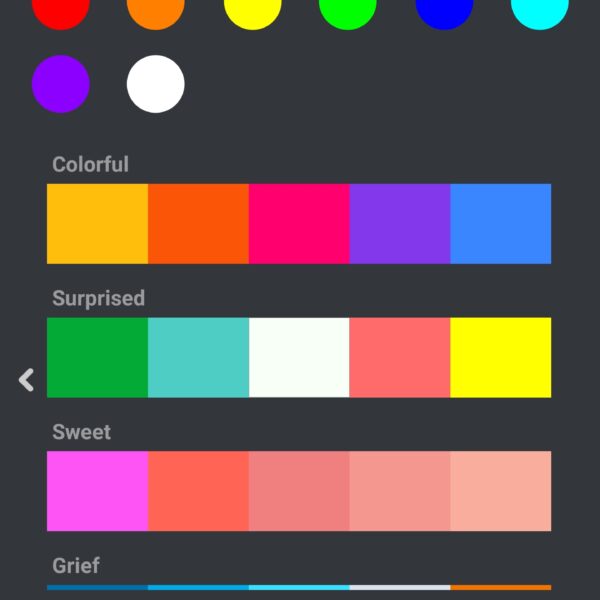600x600 pixels.
Task: Choose the teal swatch in Surprised palette
Action: tap(198, 357)
